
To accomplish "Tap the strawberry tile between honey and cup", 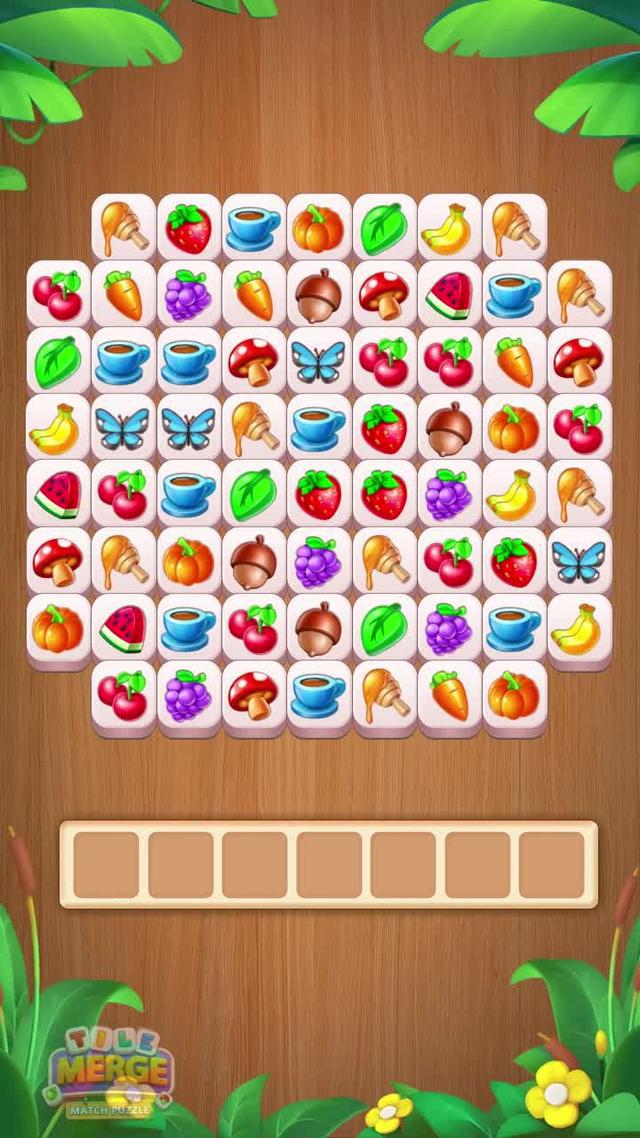I will click(188, 229).
